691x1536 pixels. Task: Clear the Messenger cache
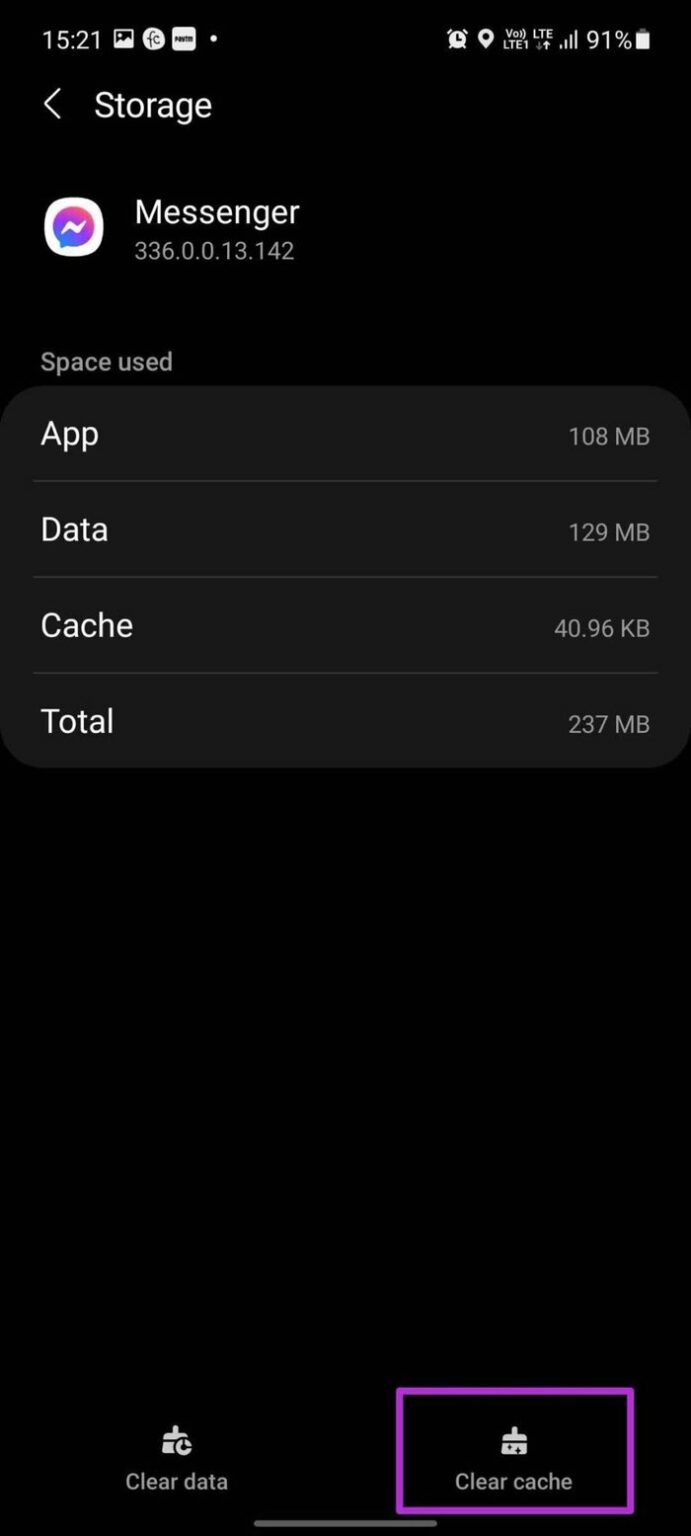514,1460
